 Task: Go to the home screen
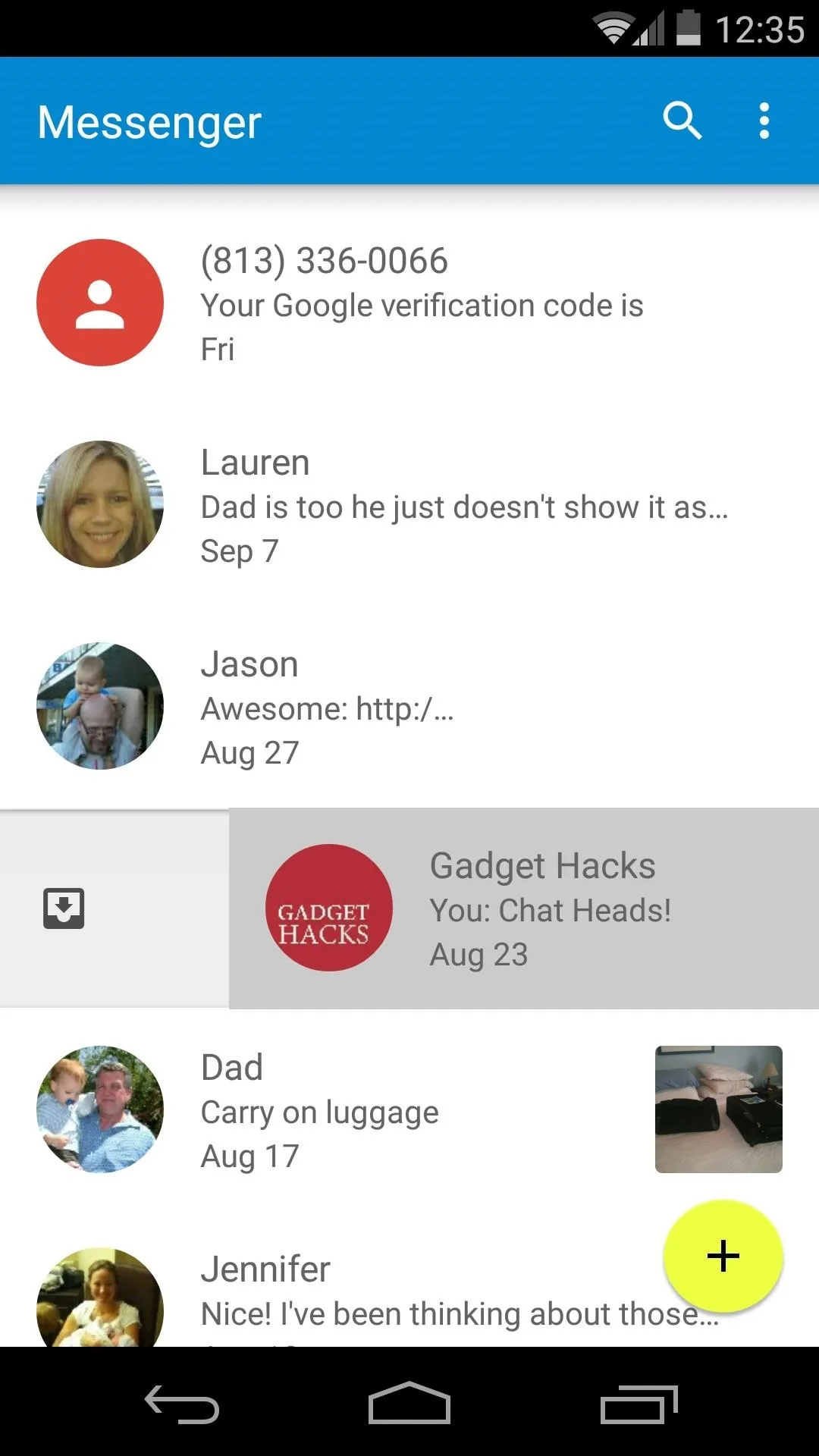(409, 1404)
